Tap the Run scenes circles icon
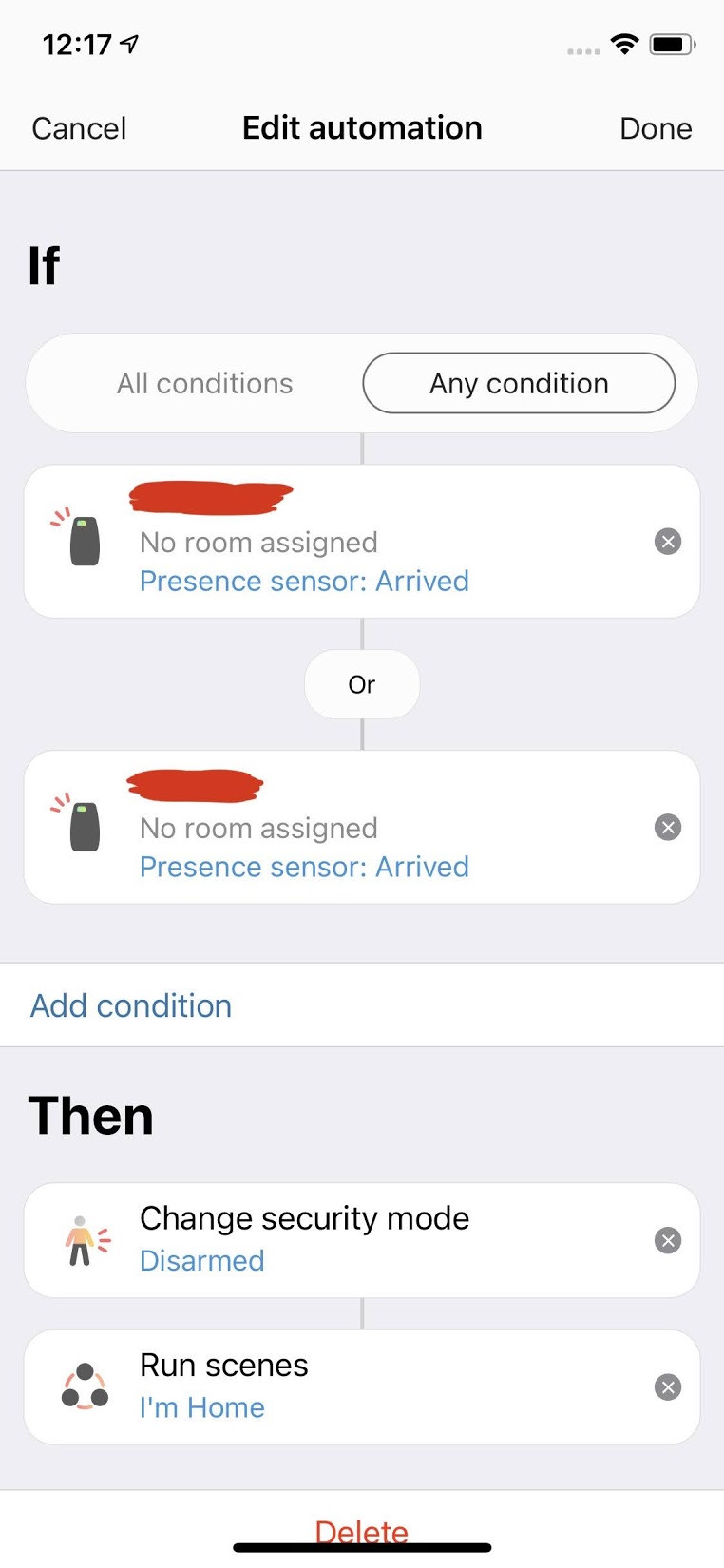 (84, 1386)
